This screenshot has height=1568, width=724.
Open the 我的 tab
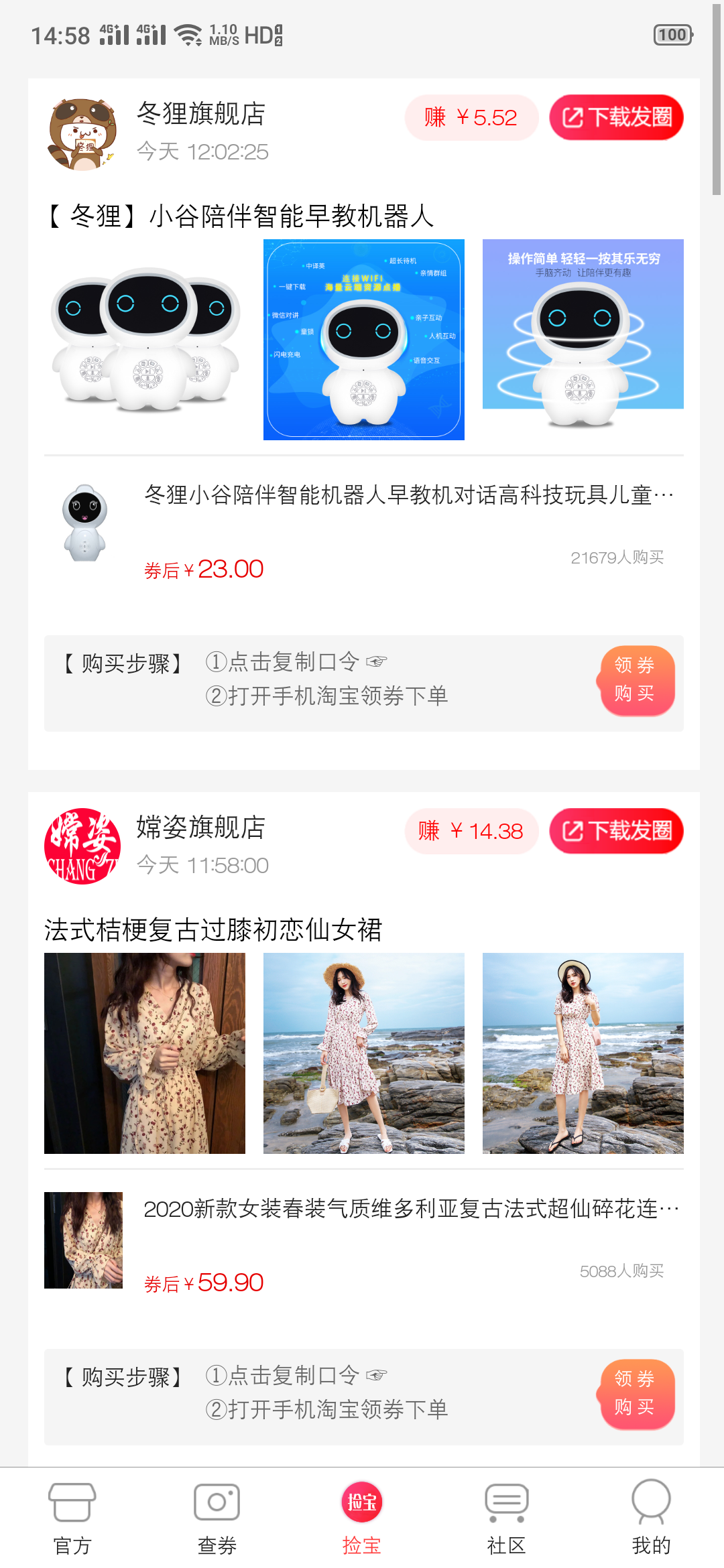point(651,1517)
